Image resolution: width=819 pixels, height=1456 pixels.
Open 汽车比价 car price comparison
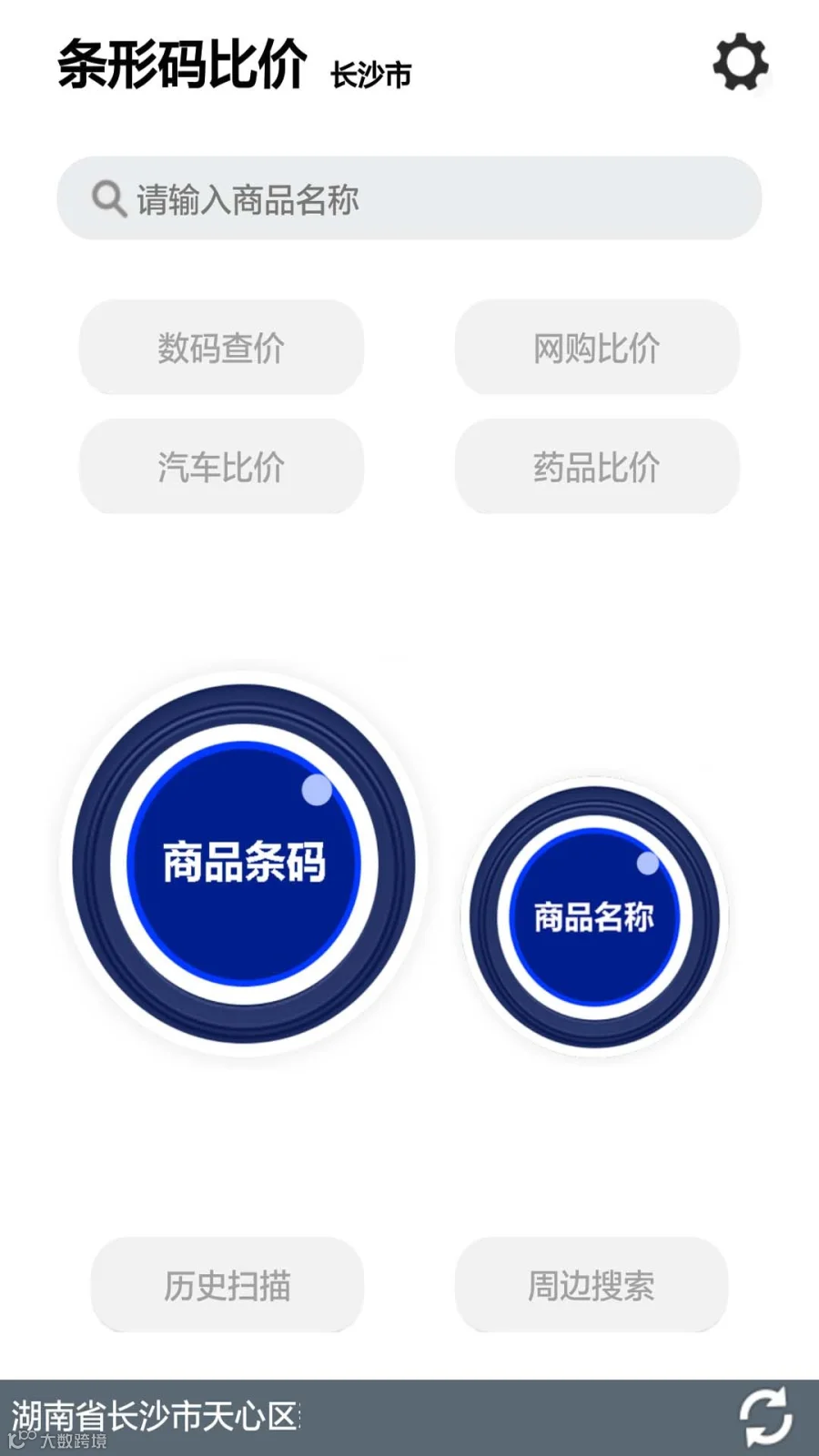221,467
